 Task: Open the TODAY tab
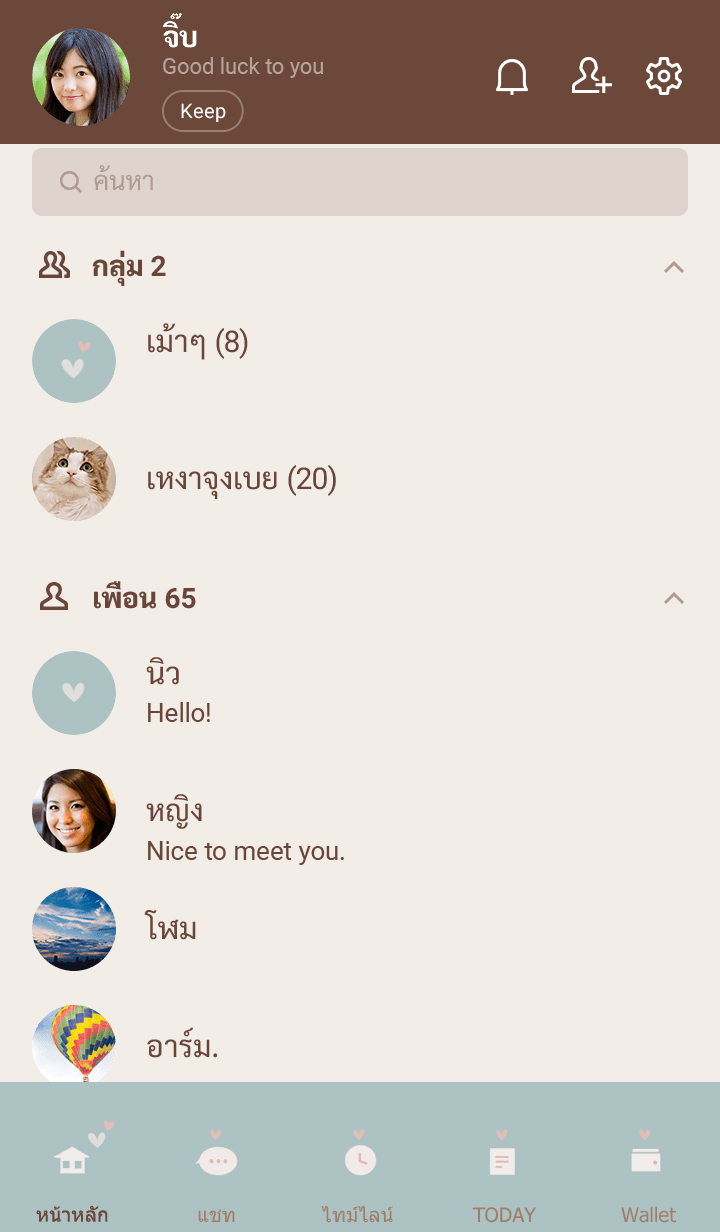[503, 1170]
